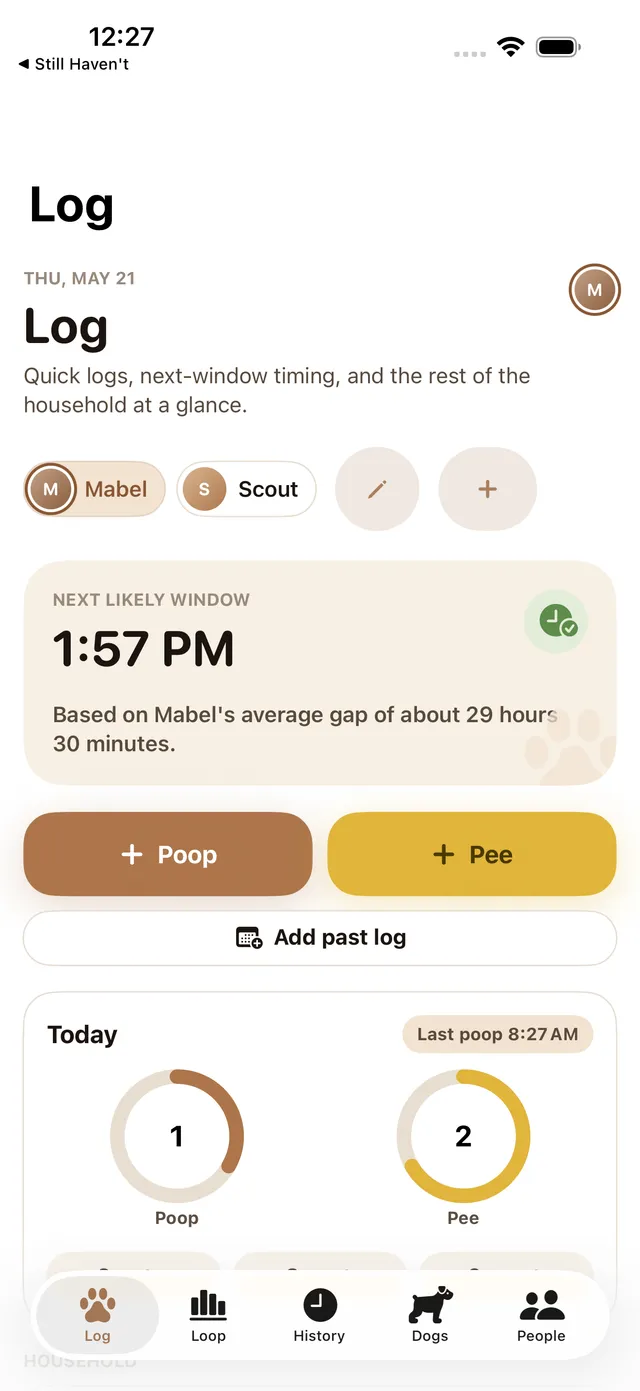Switch to the Scout dog chip
The width and height of the screenshot is (640, 1391).
point(247,489)
